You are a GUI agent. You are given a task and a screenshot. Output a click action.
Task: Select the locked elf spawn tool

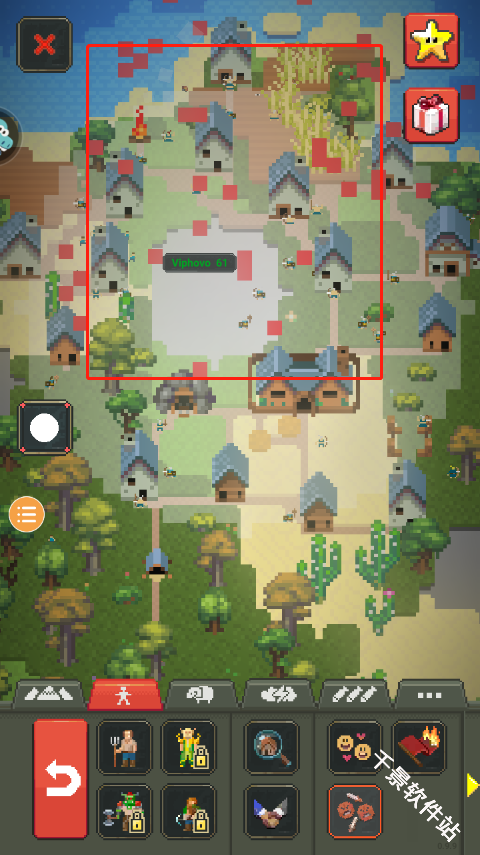click(189, 748)
